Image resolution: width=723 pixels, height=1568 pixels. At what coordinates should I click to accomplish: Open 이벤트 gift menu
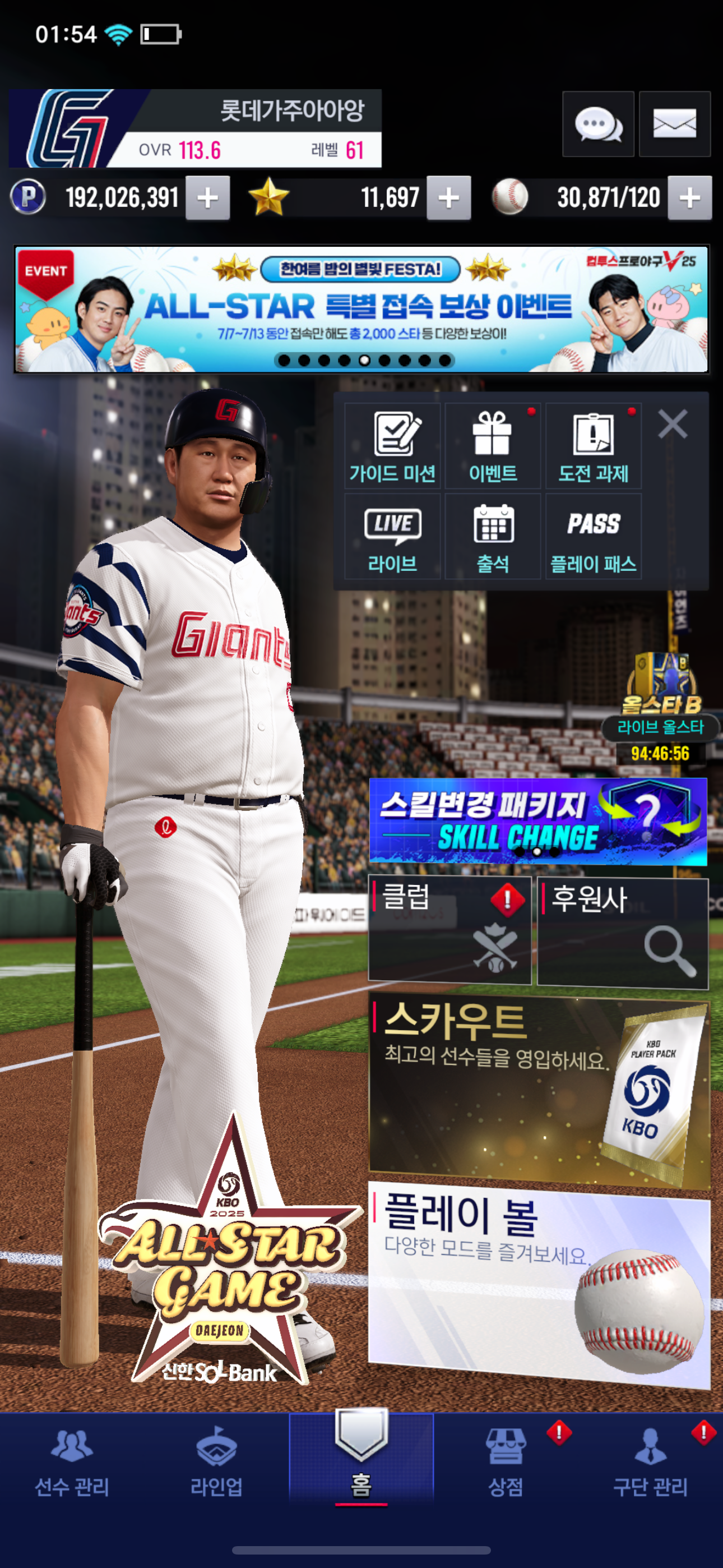(x=492, y=447)
